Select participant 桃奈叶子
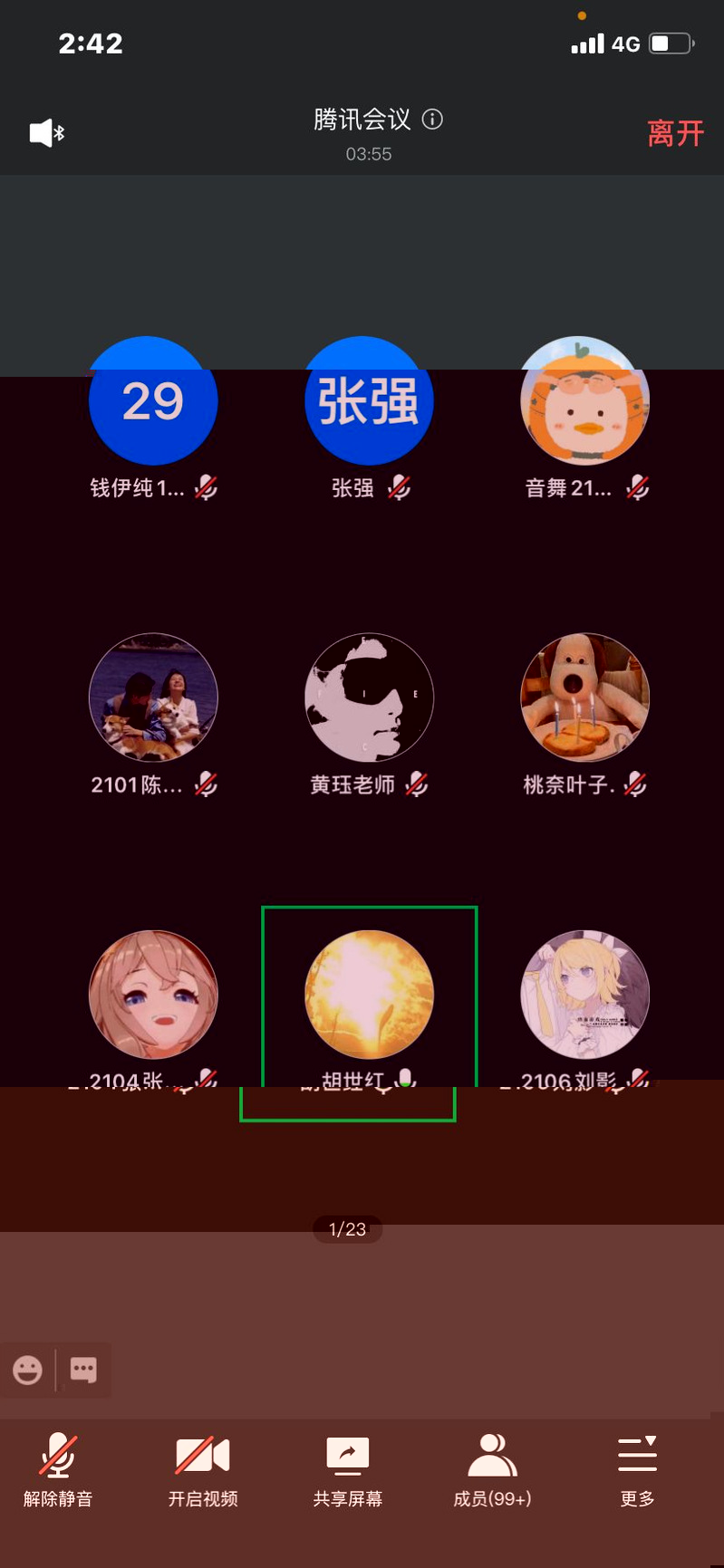 pyautogui.click(x=584, y=697)
